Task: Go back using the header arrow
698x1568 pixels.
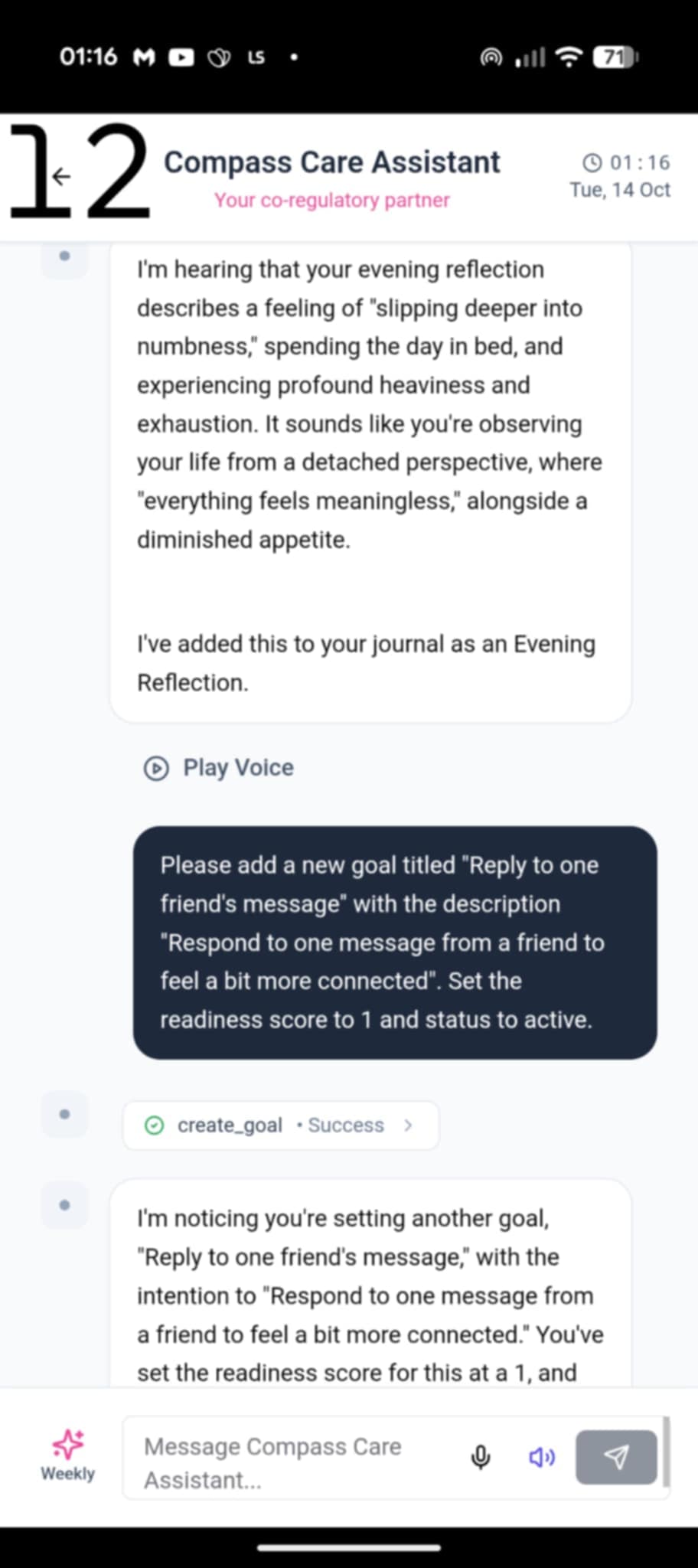Action: point(61,178)
